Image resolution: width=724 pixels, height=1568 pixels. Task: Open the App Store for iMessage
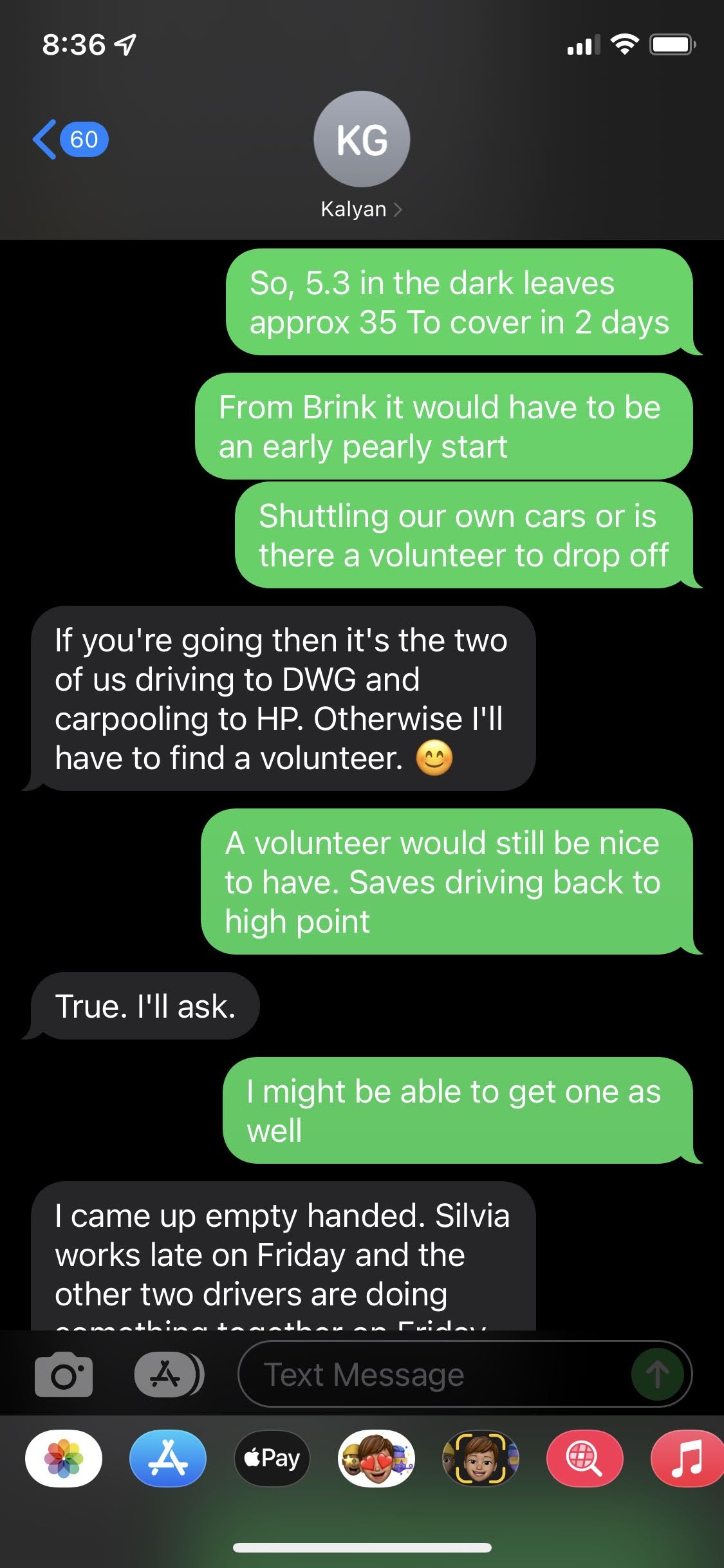coord(167,1458)
